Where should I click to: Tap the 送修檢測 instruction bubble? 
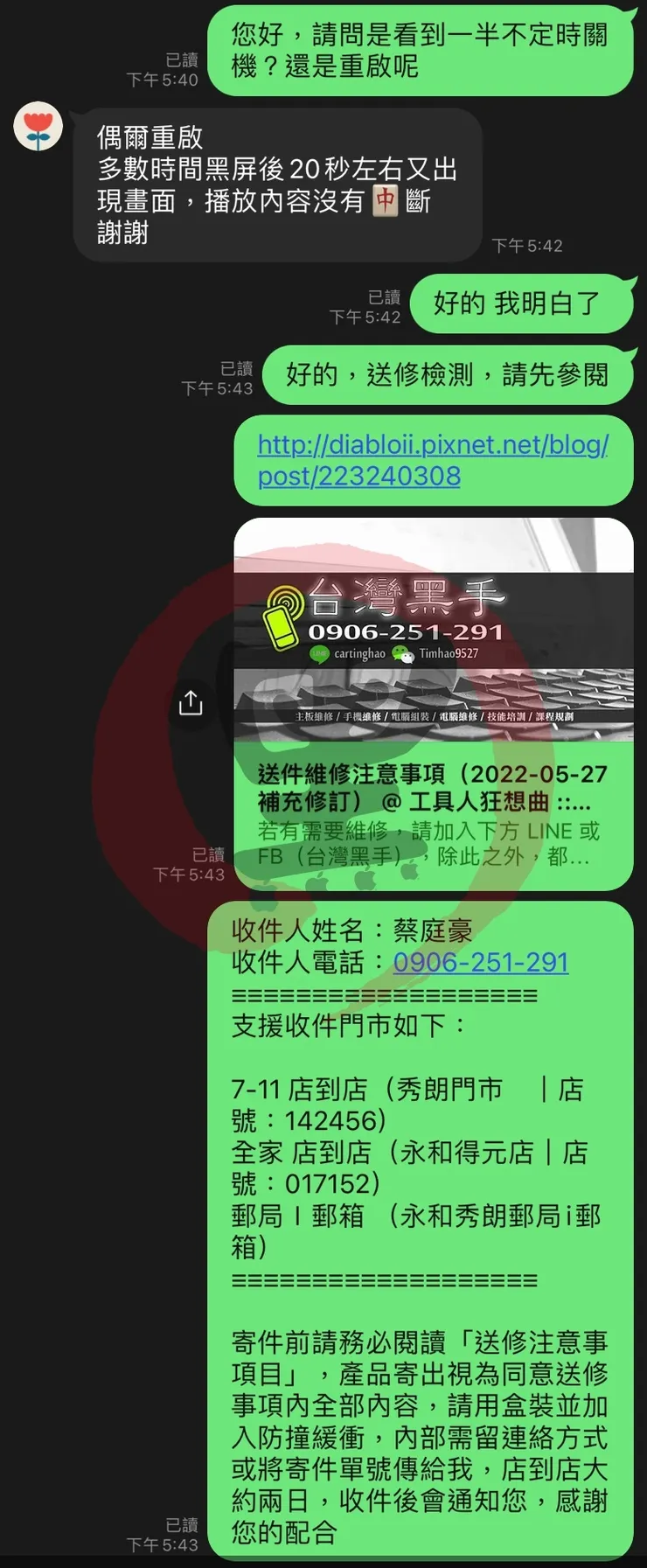click(449, 375)
